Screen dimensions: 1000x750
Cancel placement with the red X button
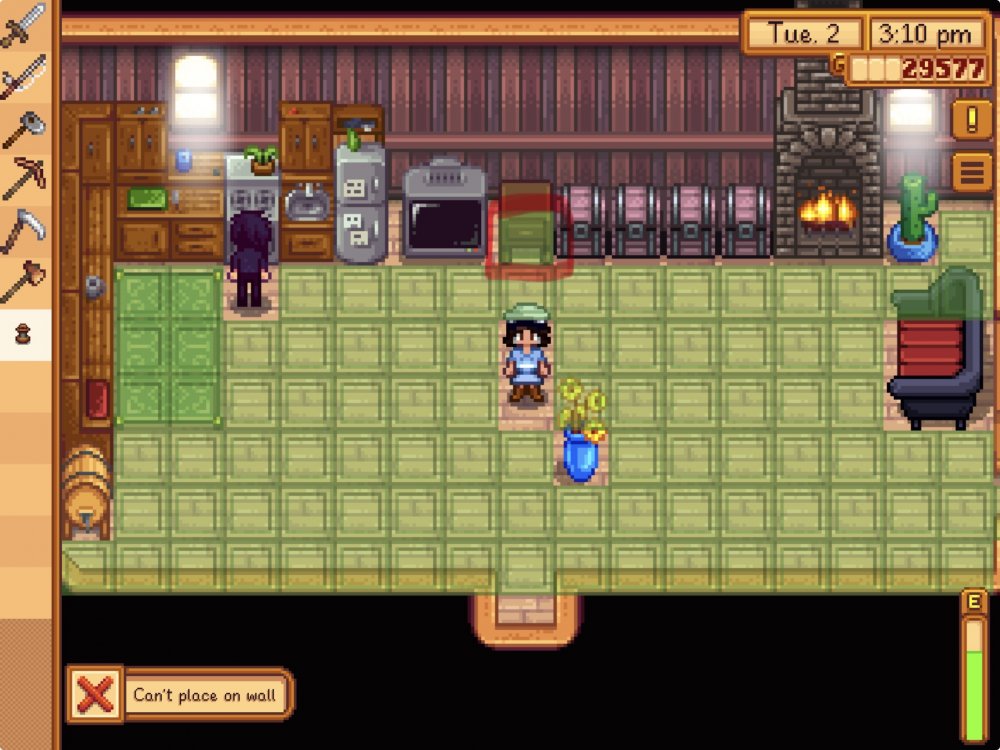pyautogui.click(x=96, y=694)
